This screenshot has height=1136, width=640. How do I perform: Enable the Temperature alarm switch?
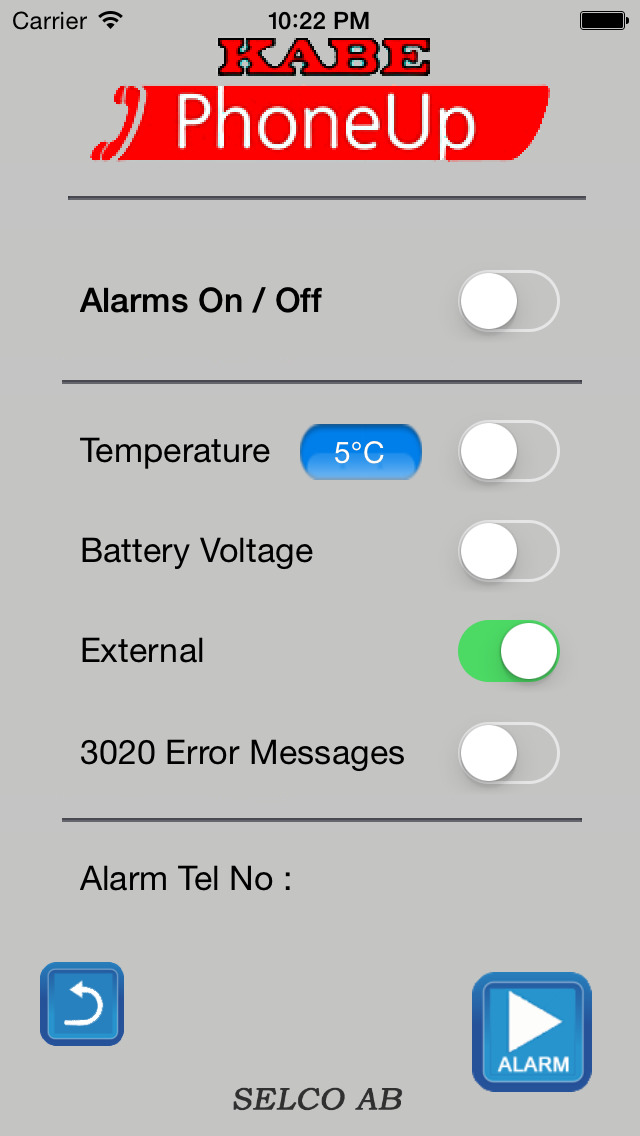[509, 451]
